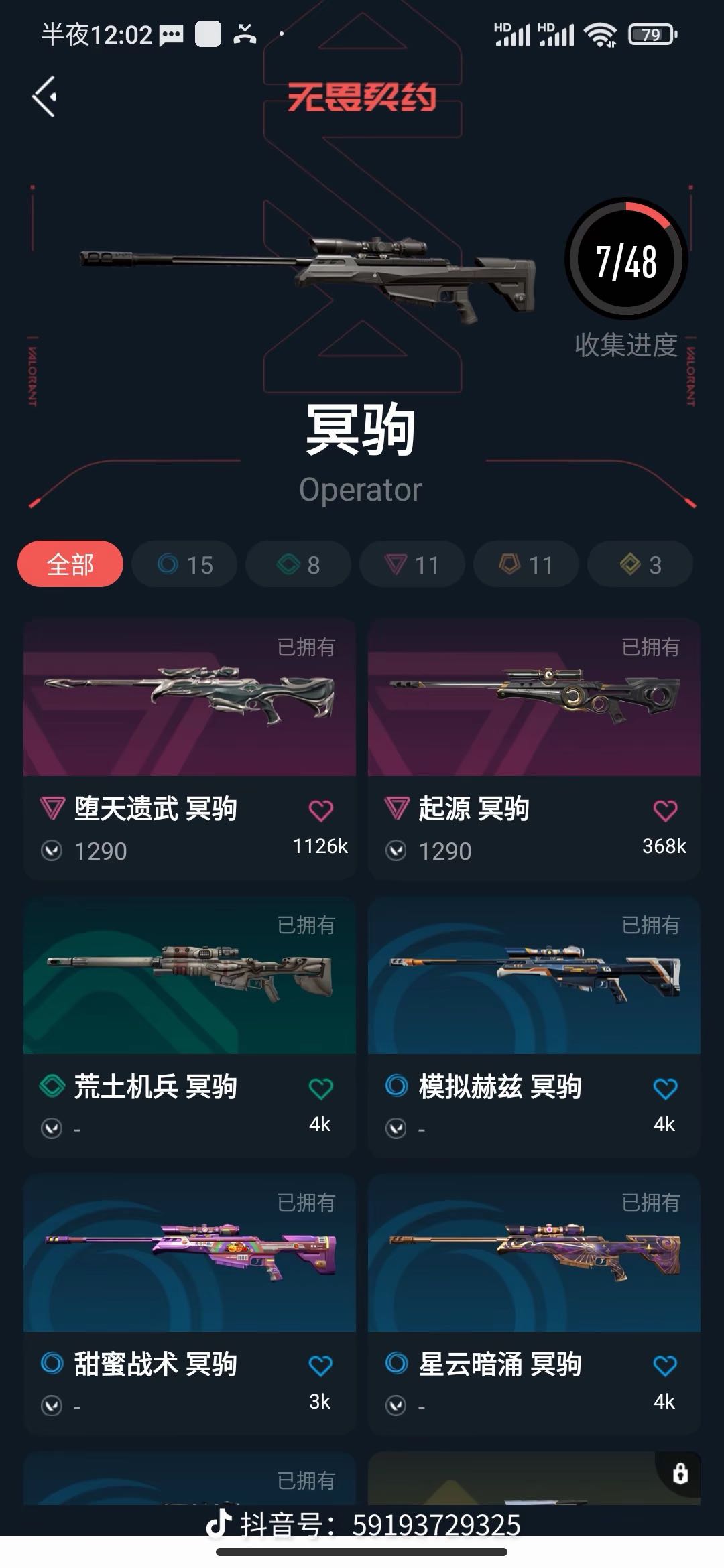Like the 荒土机兵 冥驹 skin
Screen dimensions: 724x1568
320,1089
